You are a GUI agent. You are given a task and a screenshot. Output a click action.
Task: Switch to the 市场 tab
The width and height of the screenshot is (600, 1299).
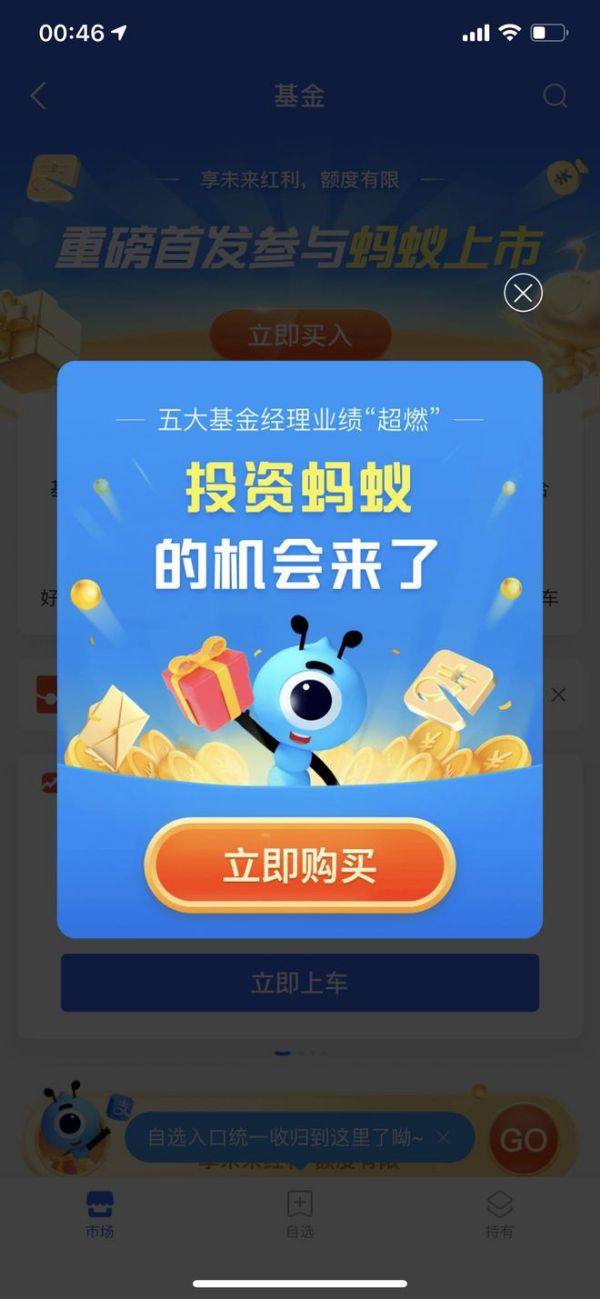coord(100,1214)
